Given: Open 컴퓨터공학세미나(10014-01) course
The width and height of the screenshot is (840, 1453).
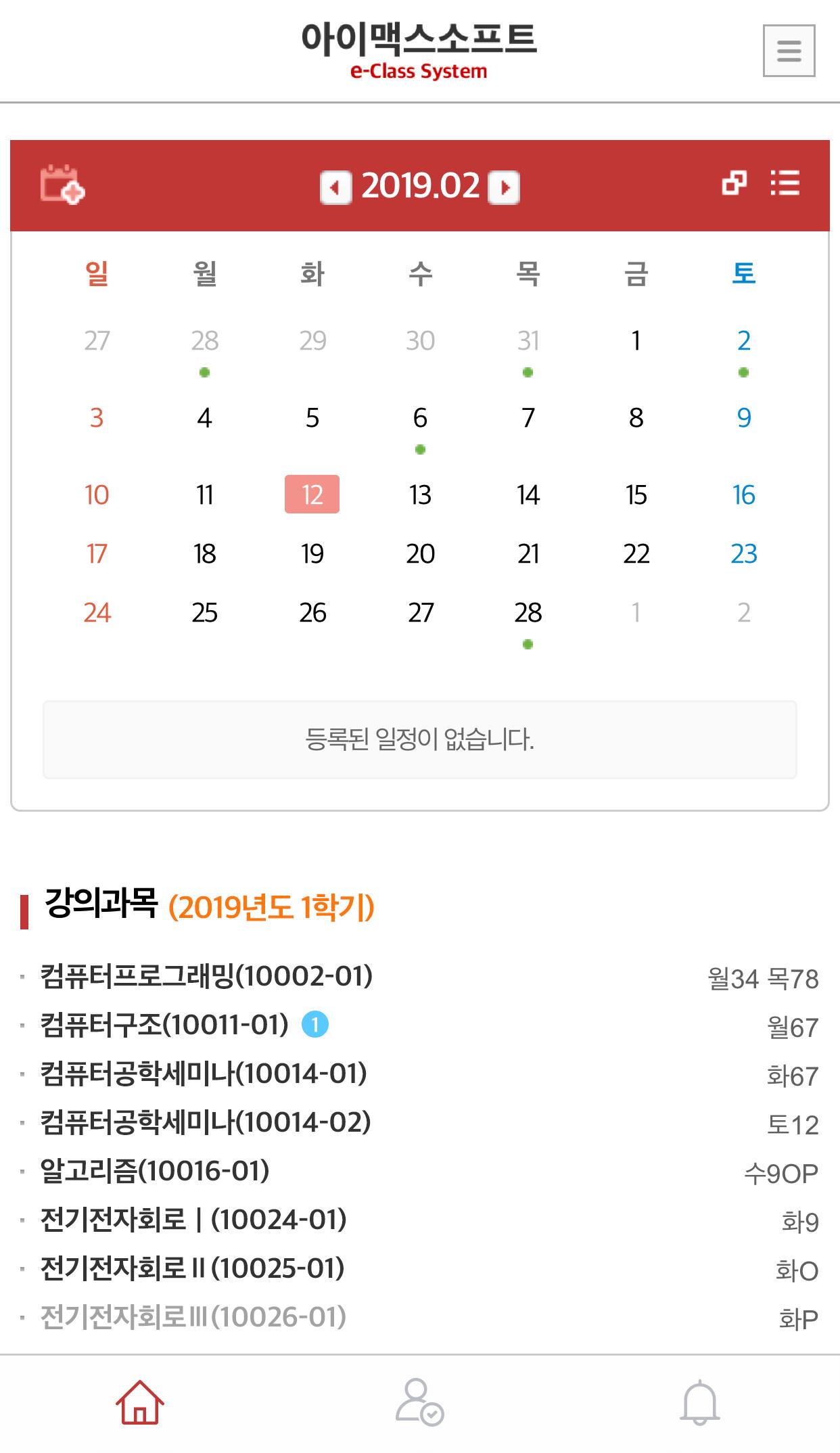Looking at the screenshot, I should tap(204, 1074).
